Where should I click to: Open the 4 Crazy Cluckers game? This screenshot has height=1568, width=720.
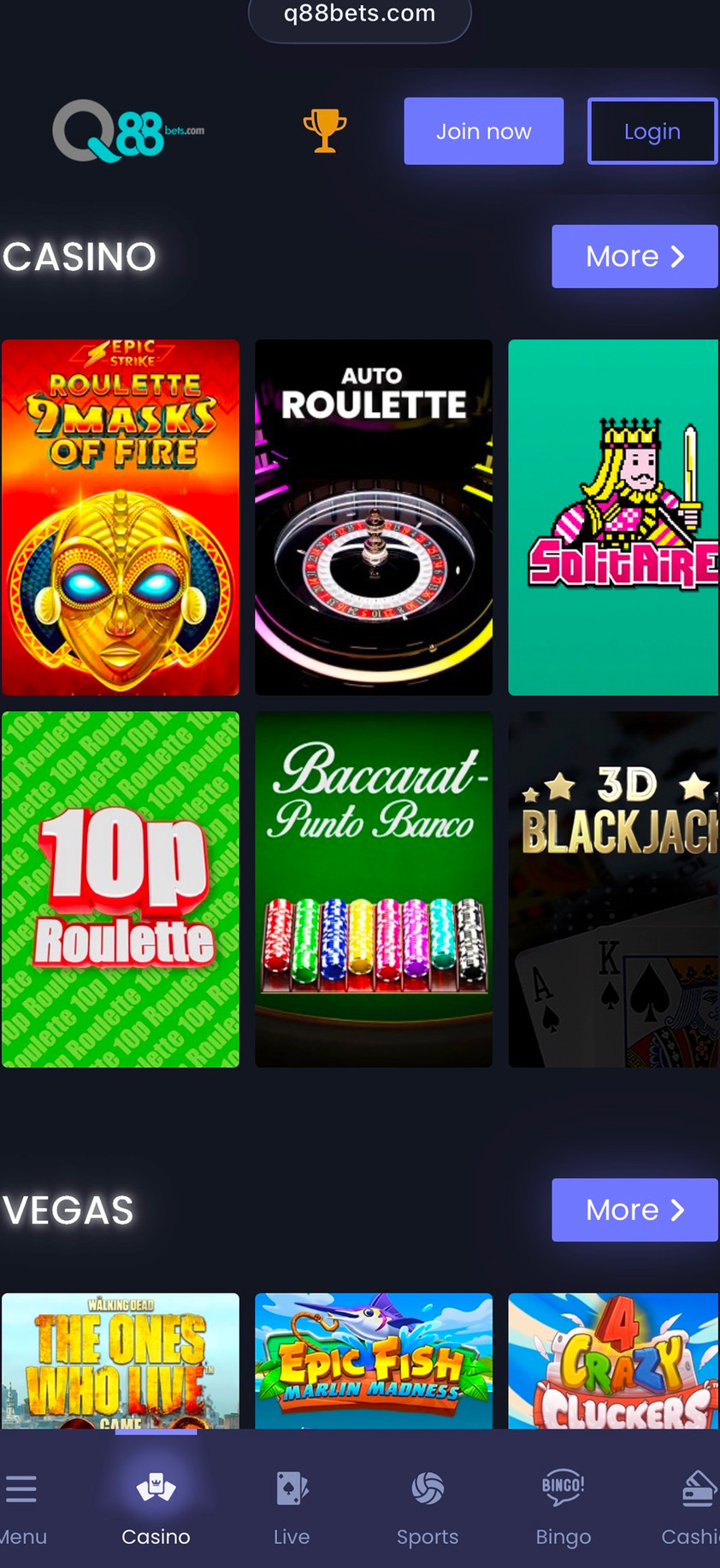pyautogui.click(x=613, y=1359)
